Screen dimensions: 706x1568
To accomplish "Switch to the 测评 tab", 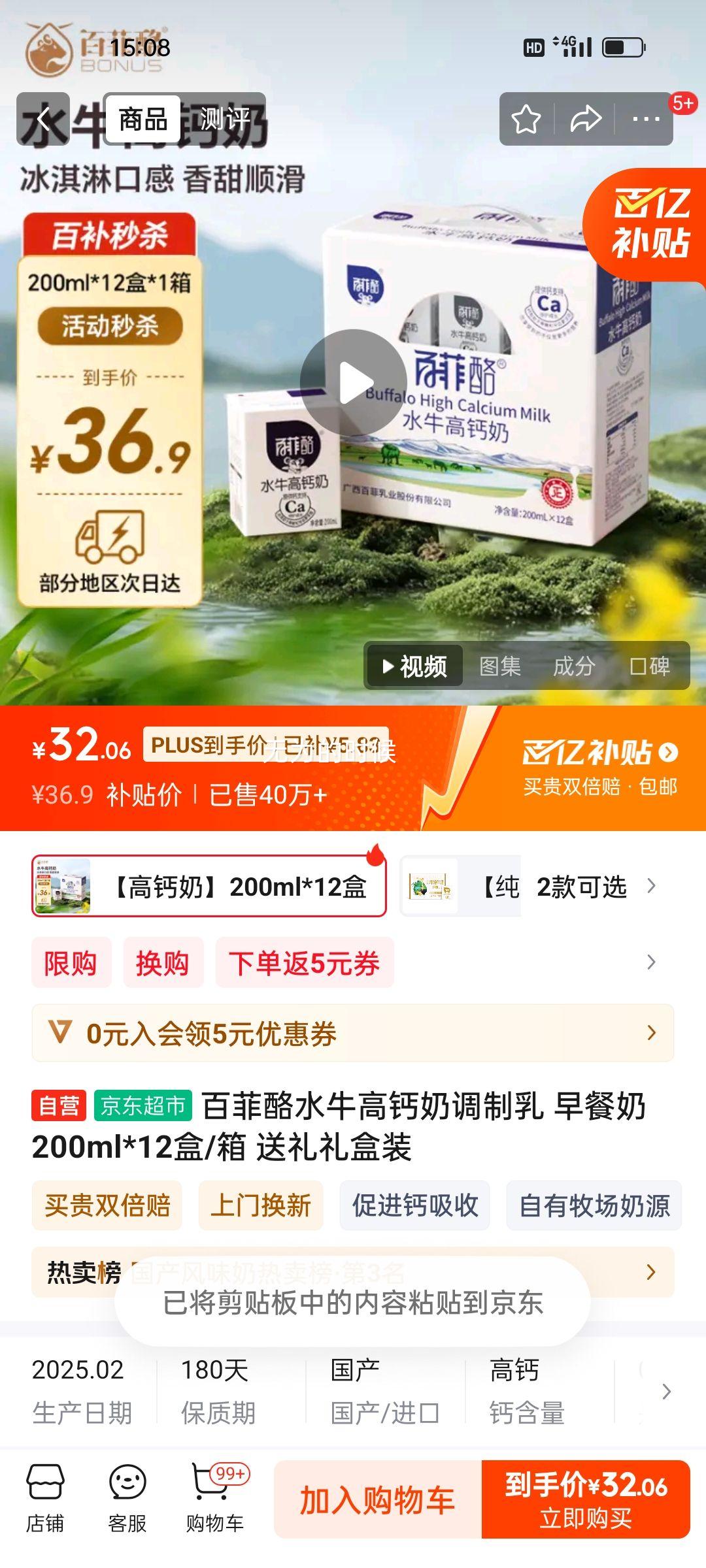I will [x=225, y=118].
